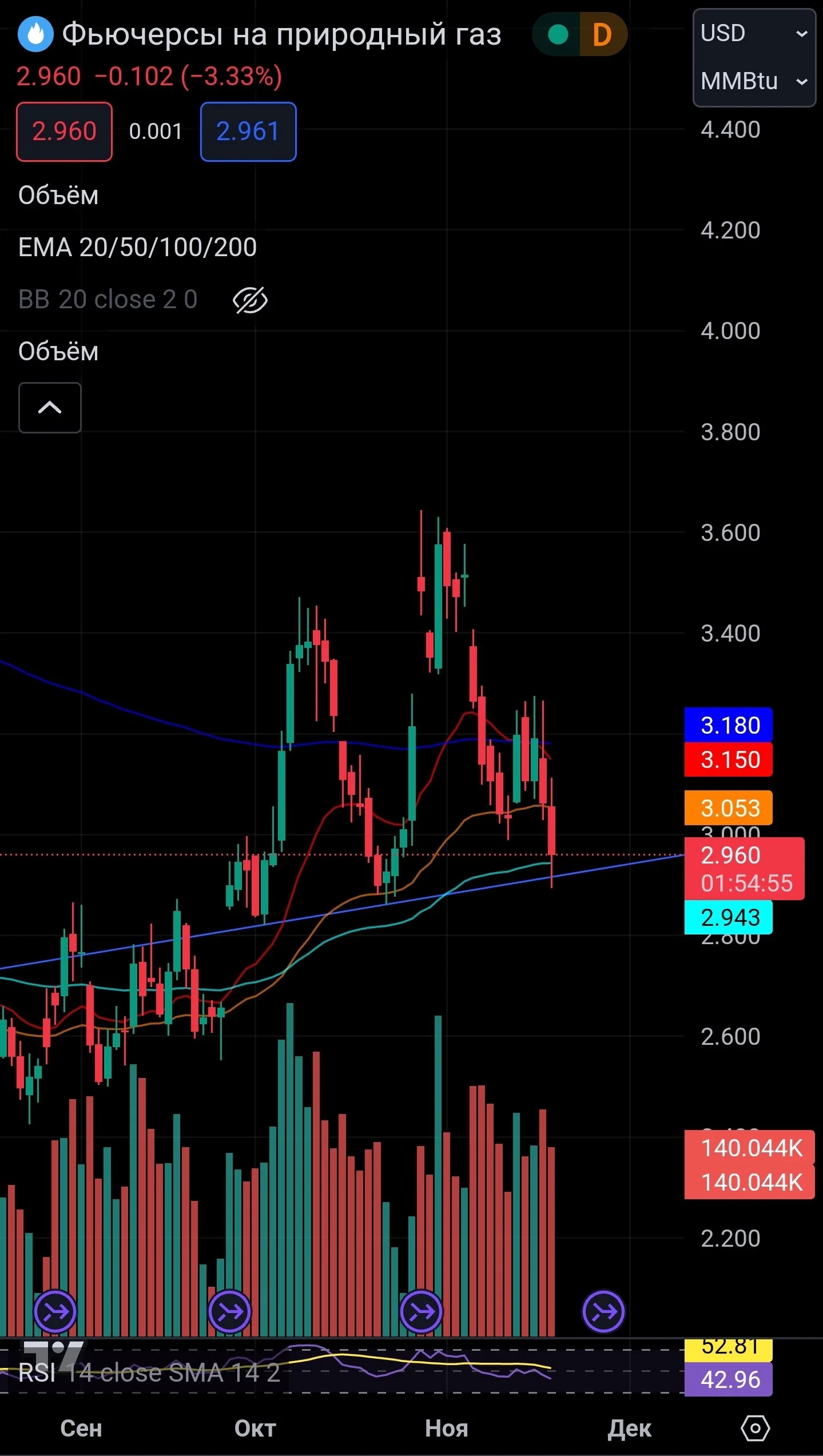Open the RSI 14 indicator legend
The image size is (823, 1456).
[x=149, y=1373]
